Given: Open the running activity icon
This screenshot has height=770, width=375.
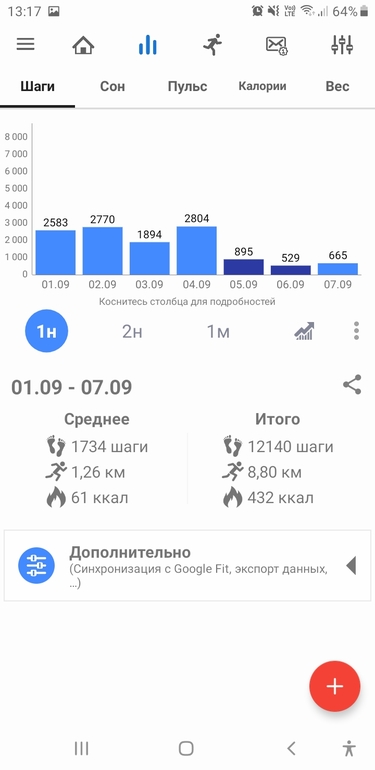Looking at the screenshot, I should (x=213, y=45).
